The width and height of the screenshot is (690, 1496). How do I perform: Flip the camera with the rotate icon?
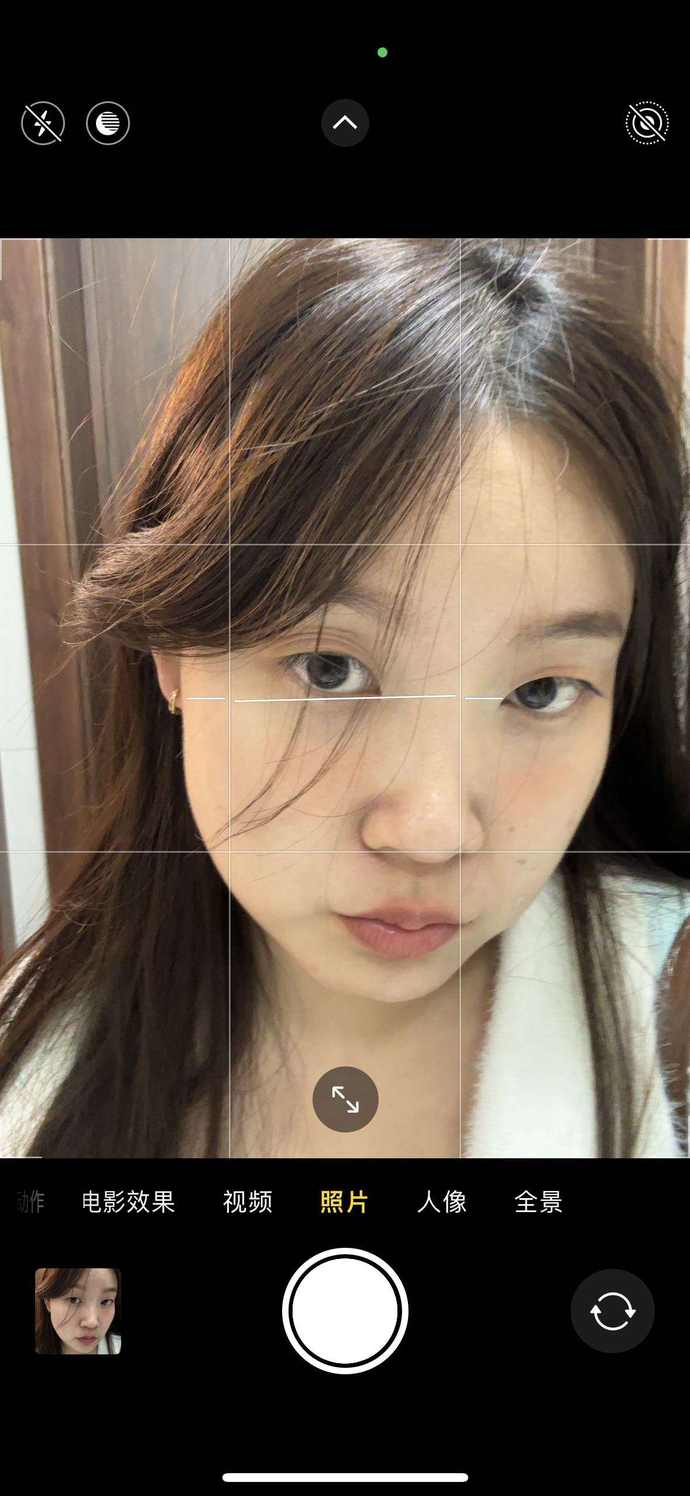click(x=612, y=1311)
